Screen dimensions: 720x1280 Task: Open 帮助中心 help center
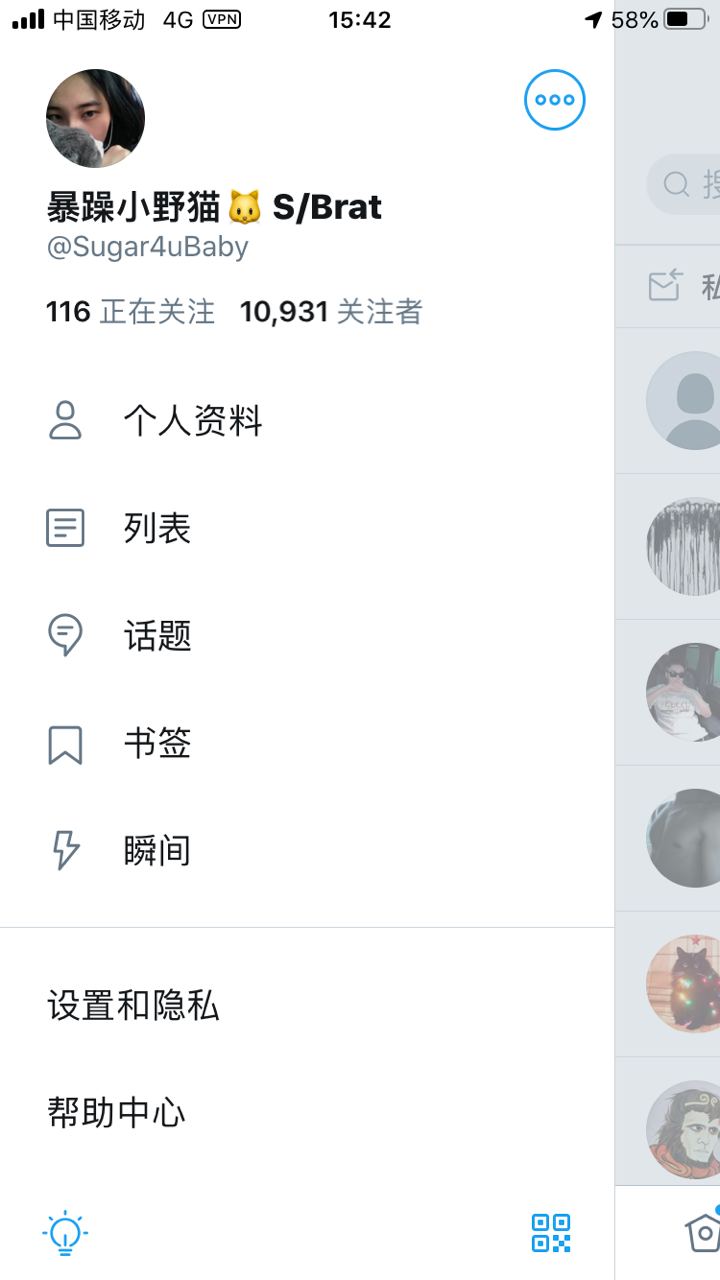click(116, 1113)
